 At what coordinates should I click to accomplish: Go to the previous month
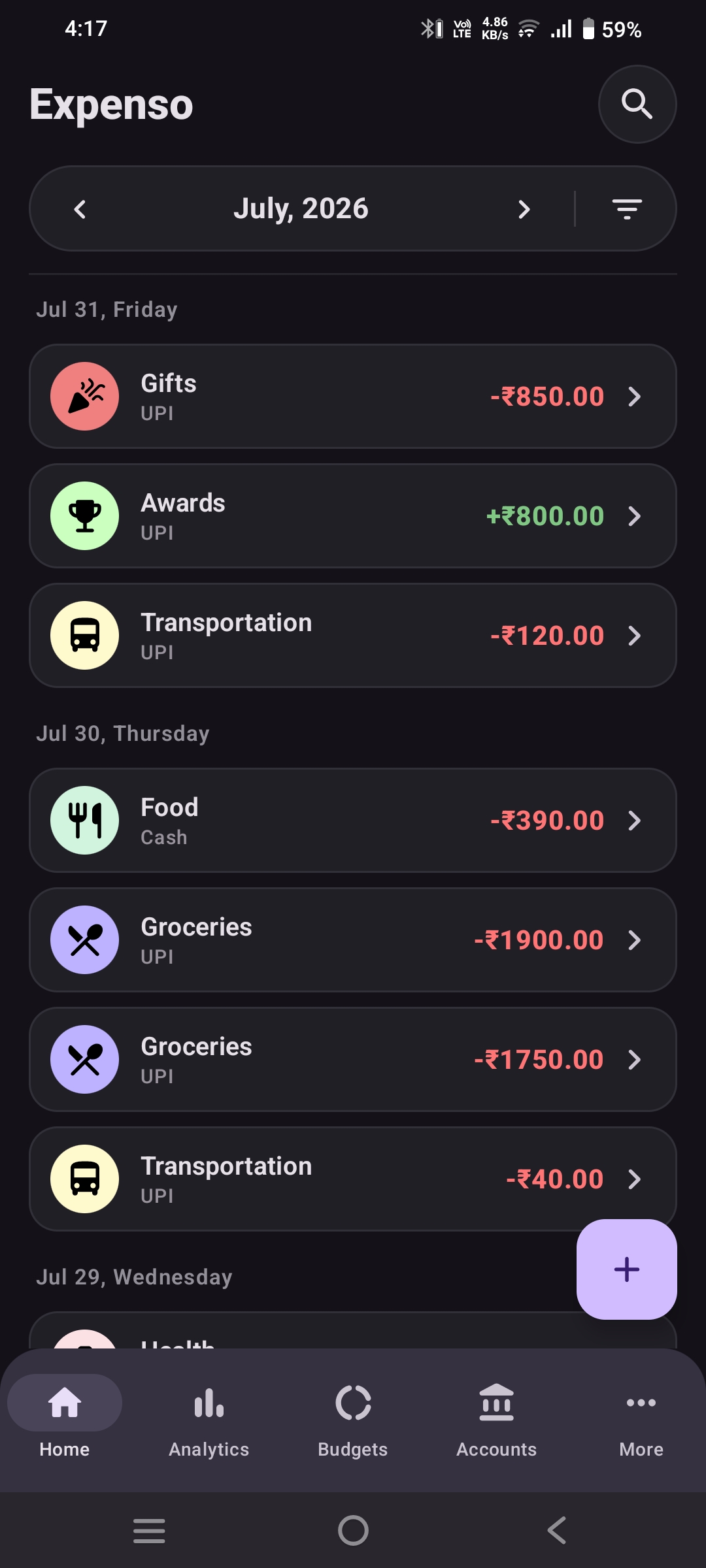point(80,209)
